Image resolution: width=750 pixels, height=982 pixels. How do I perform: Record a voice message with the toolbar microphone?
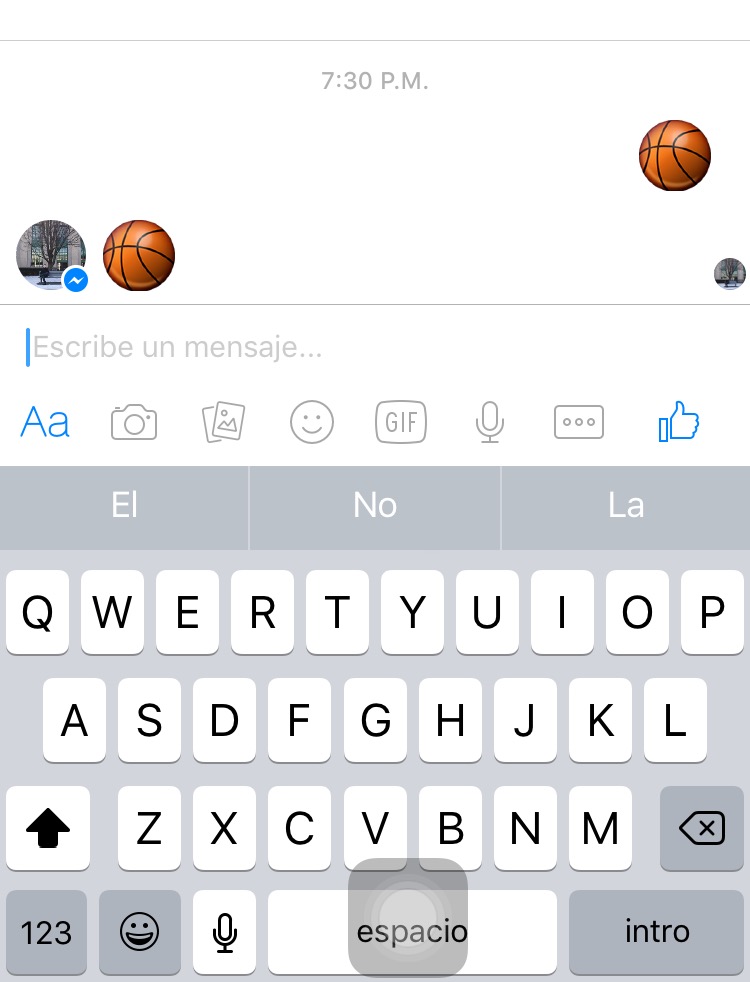pyautogui.click(x=489, y=423)
